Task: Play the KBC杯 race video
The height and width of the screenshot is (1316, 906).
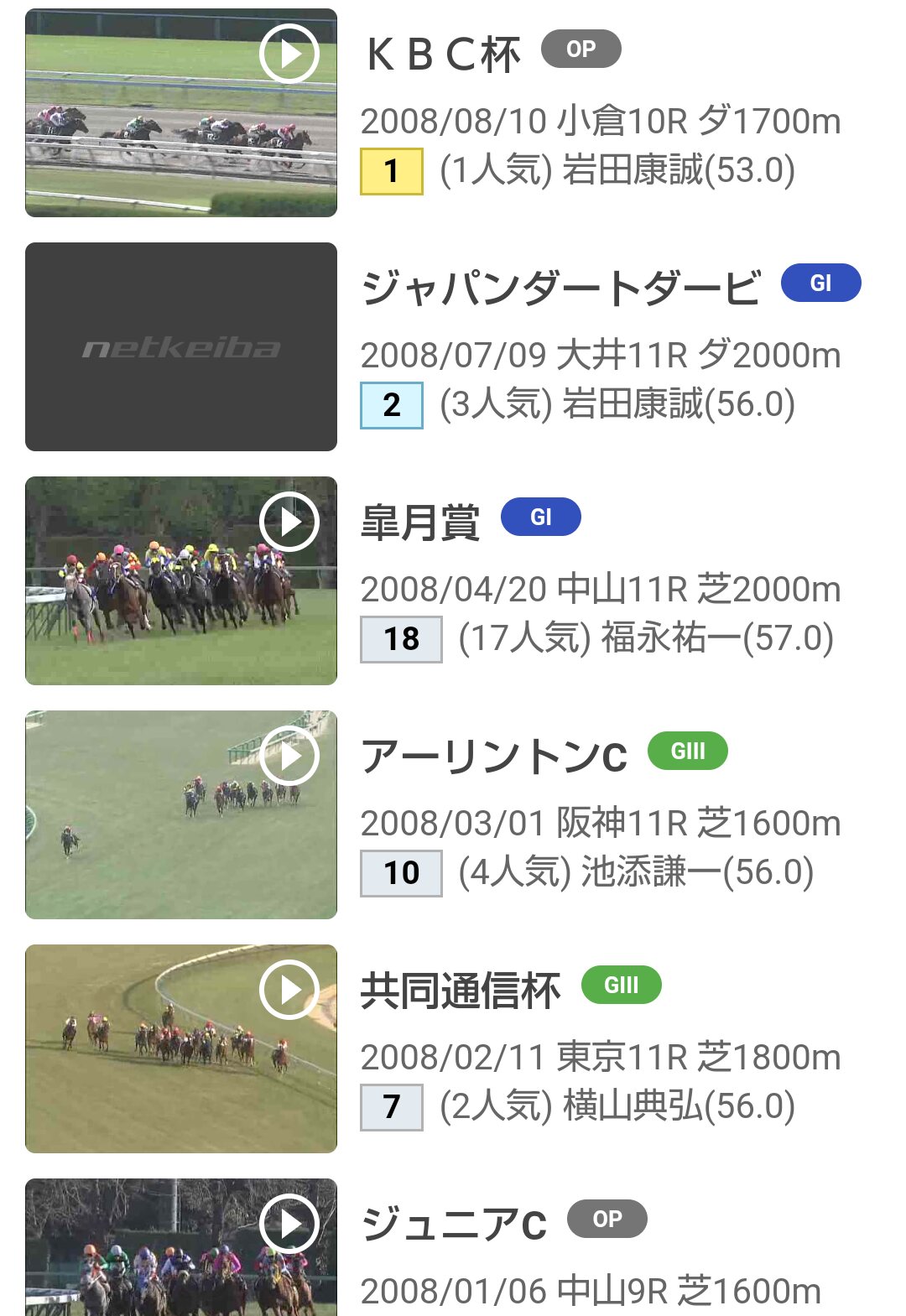Action: 289,54
